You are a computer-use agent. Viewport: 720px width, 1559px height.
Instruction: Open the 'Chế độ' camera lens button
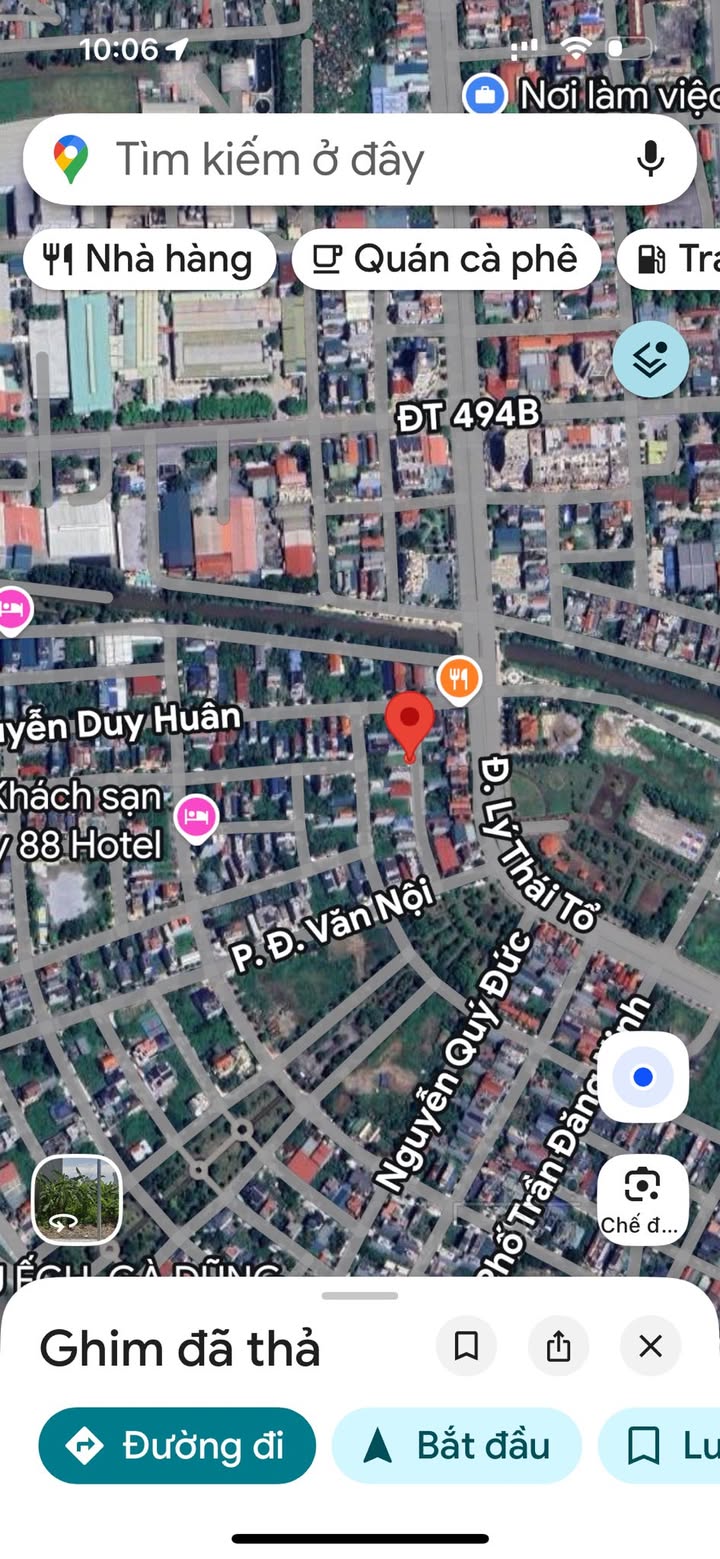tap(642, 1198)
